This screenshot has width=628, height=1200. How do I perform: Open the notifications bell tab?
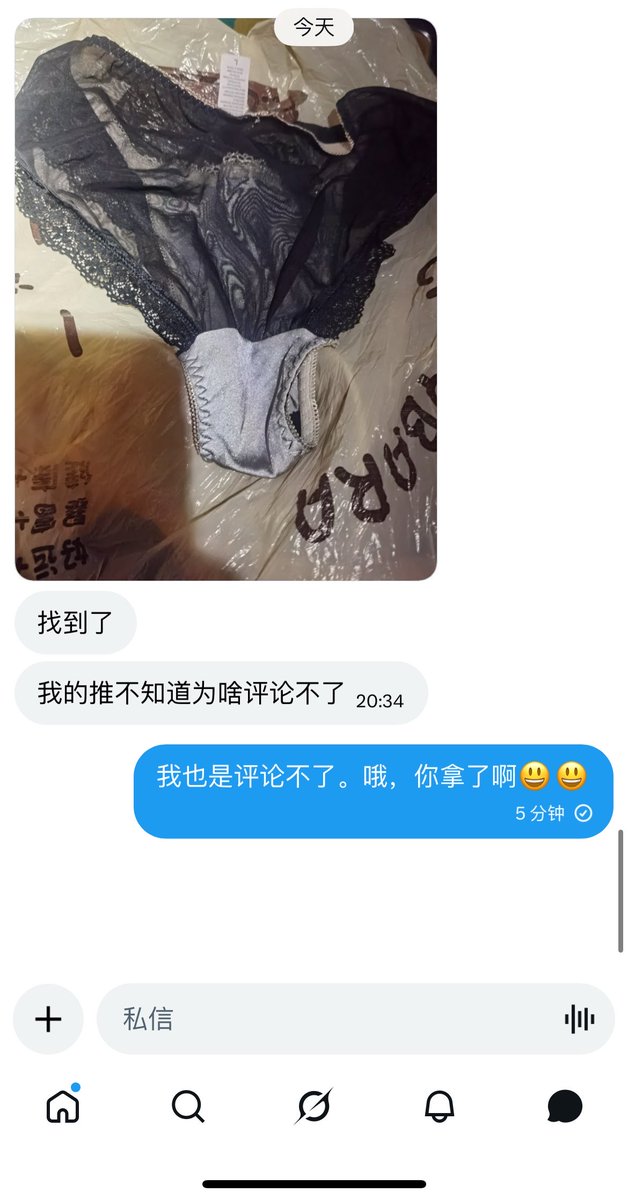coord(439,1107)
